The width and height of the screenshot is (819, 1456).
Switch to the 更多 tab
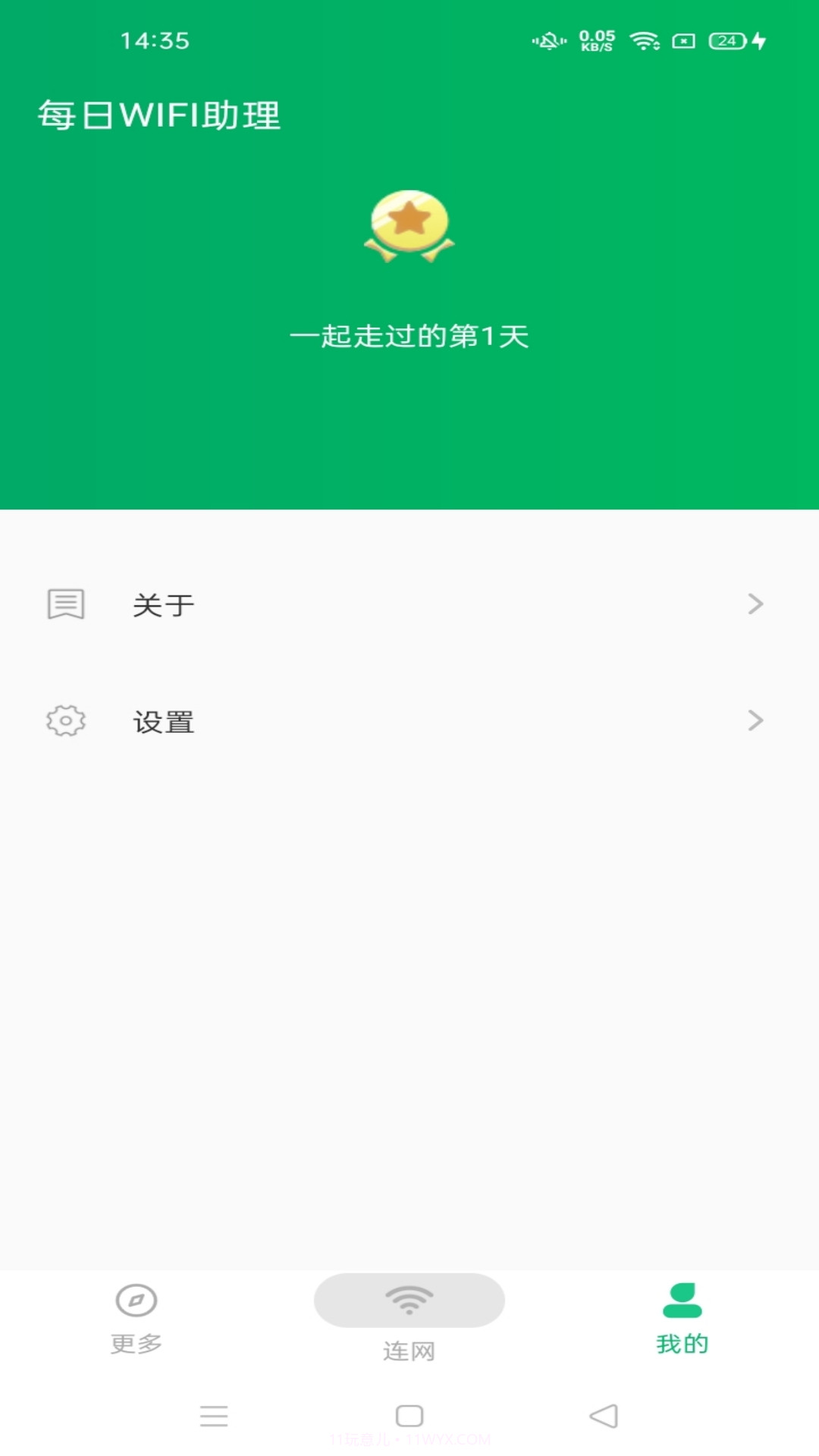click(x=136, y=1319)
